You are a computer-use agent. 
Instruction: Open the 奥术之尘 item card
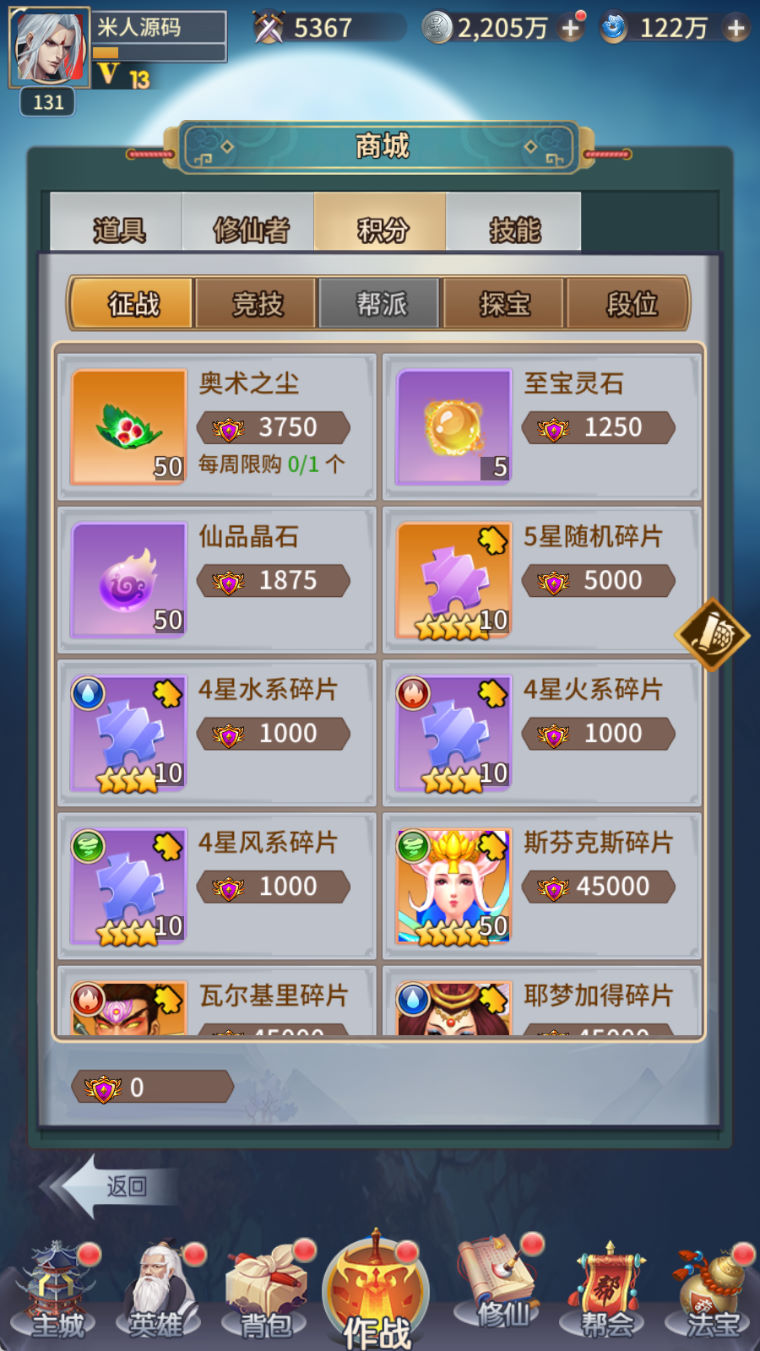pyautogui.click(x=216, y=427)
